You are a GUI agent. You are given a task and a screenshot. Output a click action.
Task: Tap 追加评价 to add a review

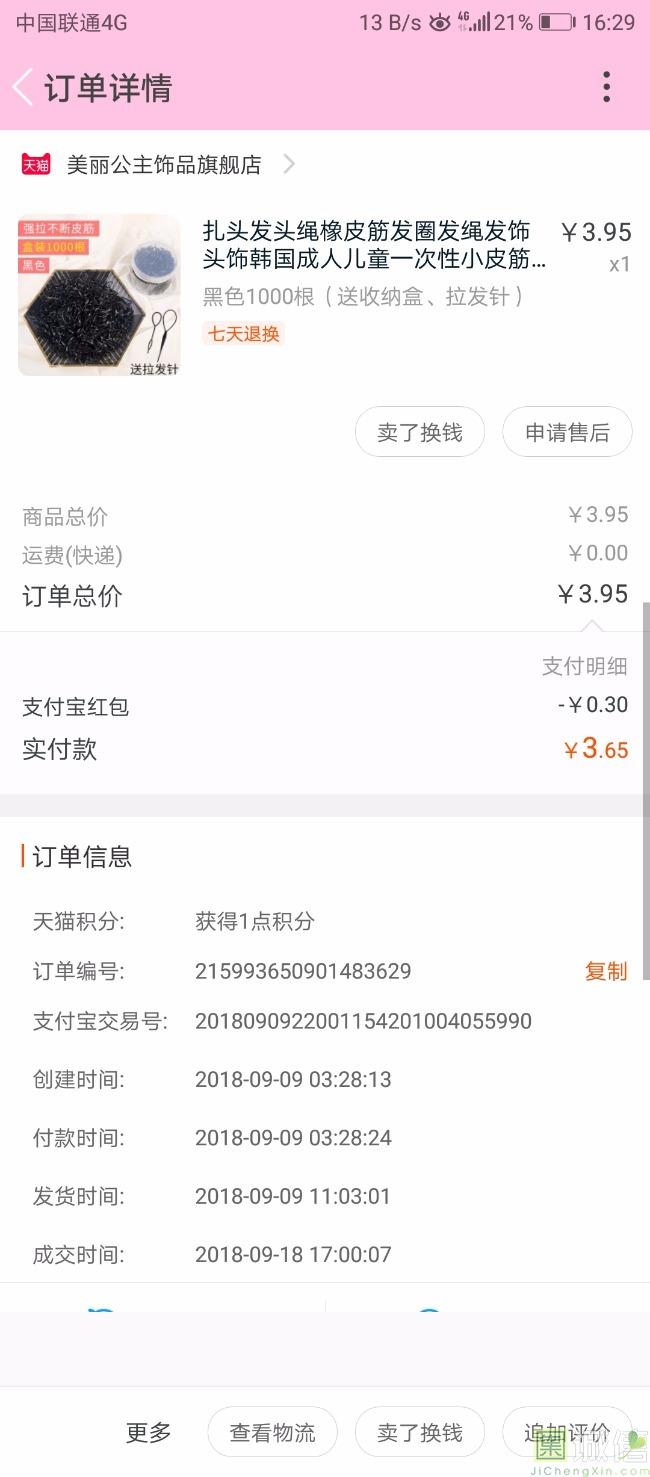567,1432
